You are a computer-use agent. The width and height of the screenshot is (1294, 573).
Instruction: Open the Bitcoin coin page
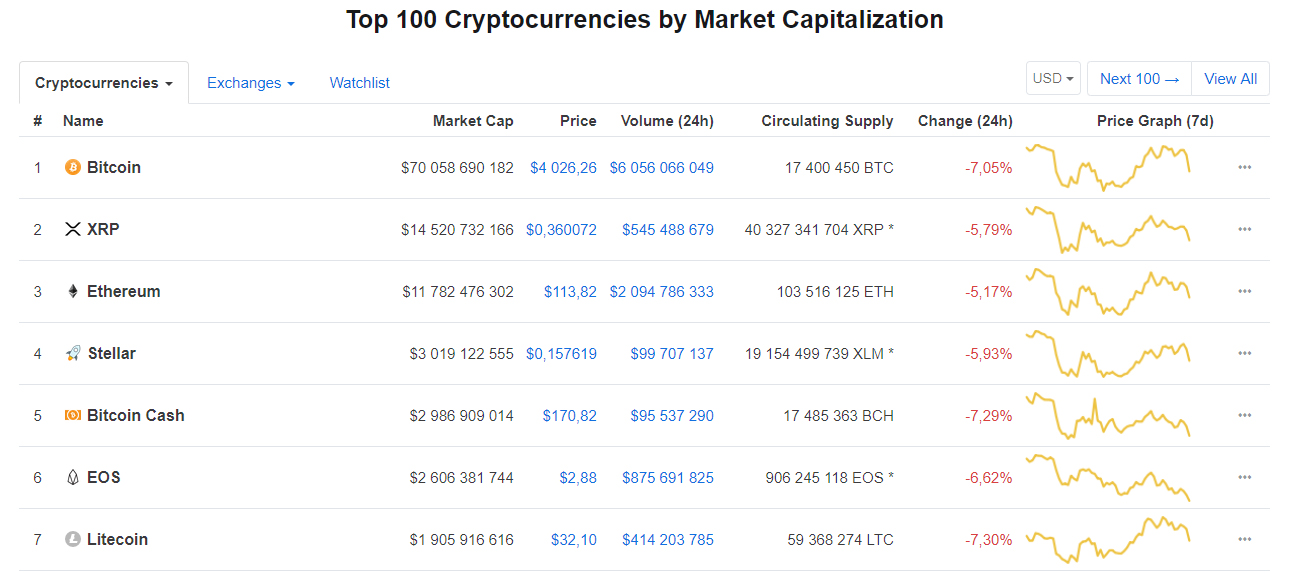pyautogui.click(x=113, y=167)
